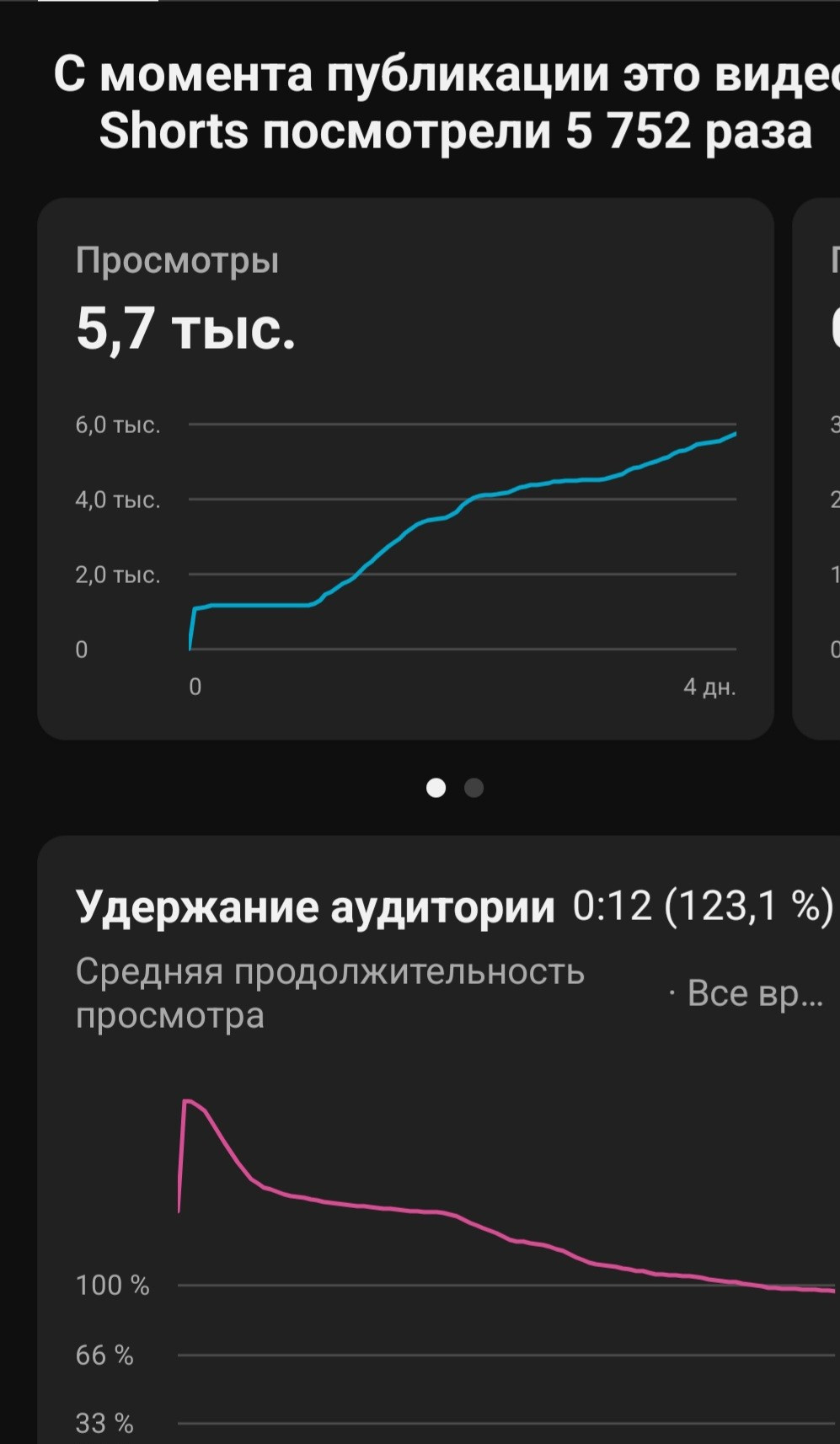The width and height of the screenshot is (840, 1444).
Task: Tap the 2,0 тыс. axis marker
Action: click(x=118, y=575)
